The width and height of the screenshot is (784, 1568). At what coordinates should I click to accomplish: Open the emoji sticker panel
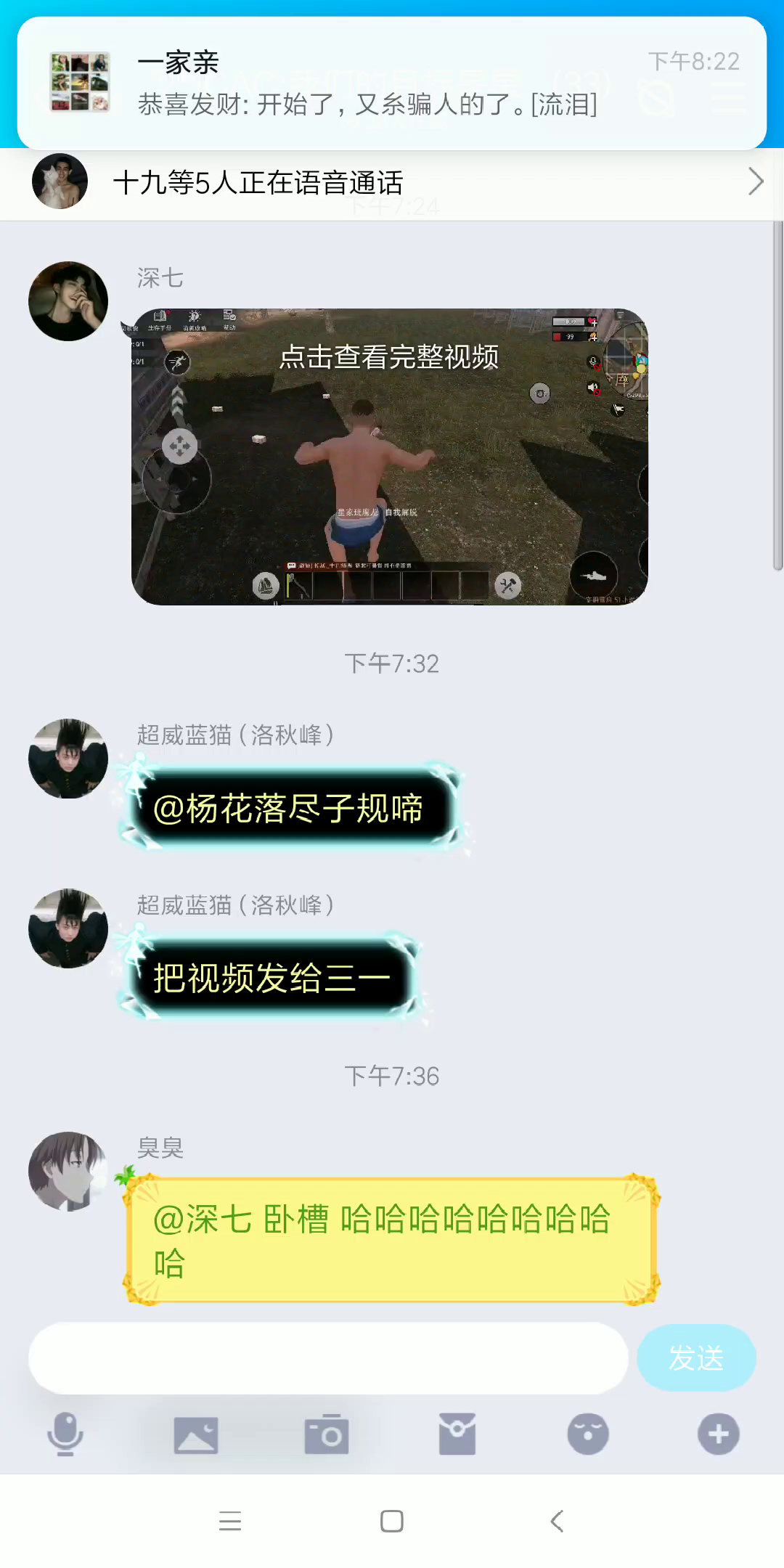588,1434
